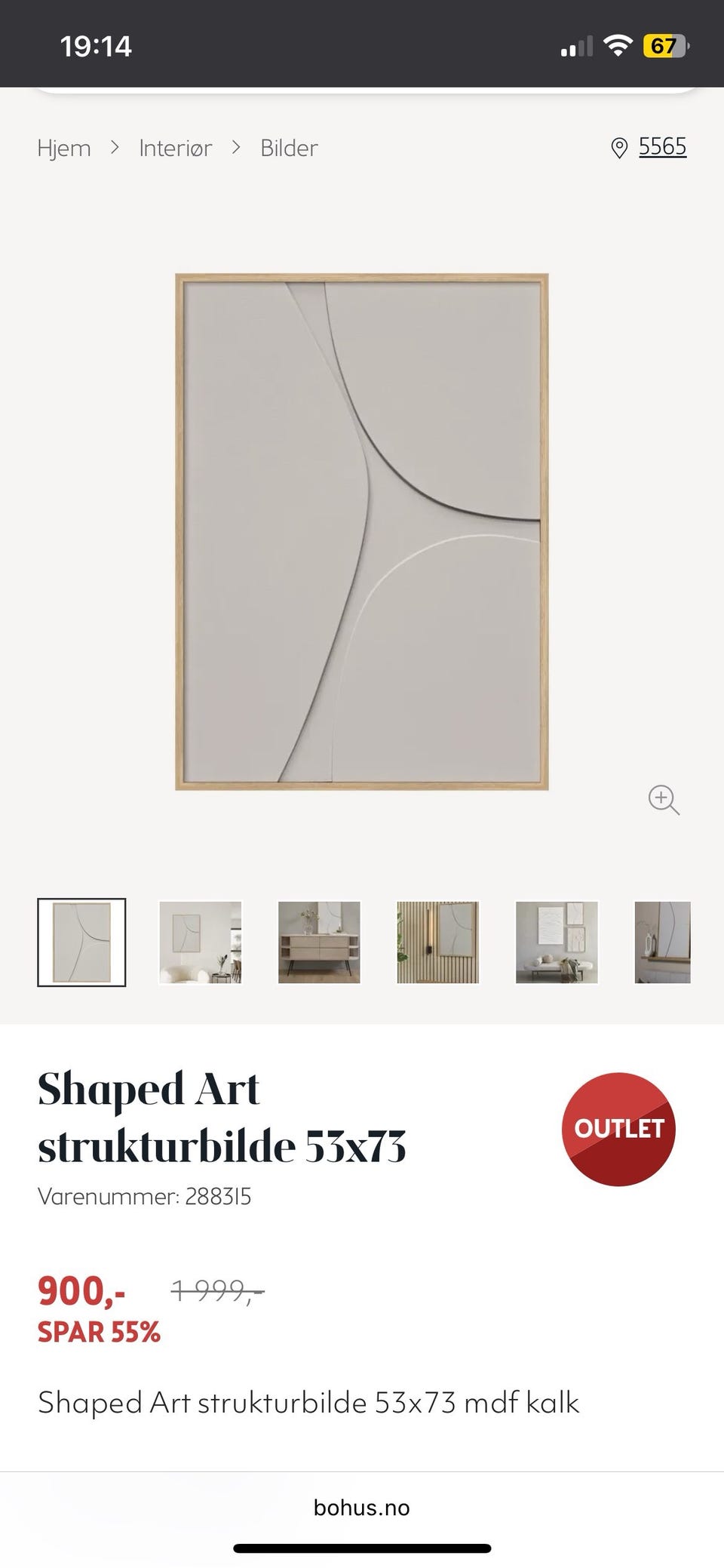Tap the home indicator bar at bottom

click(361, 1546)
